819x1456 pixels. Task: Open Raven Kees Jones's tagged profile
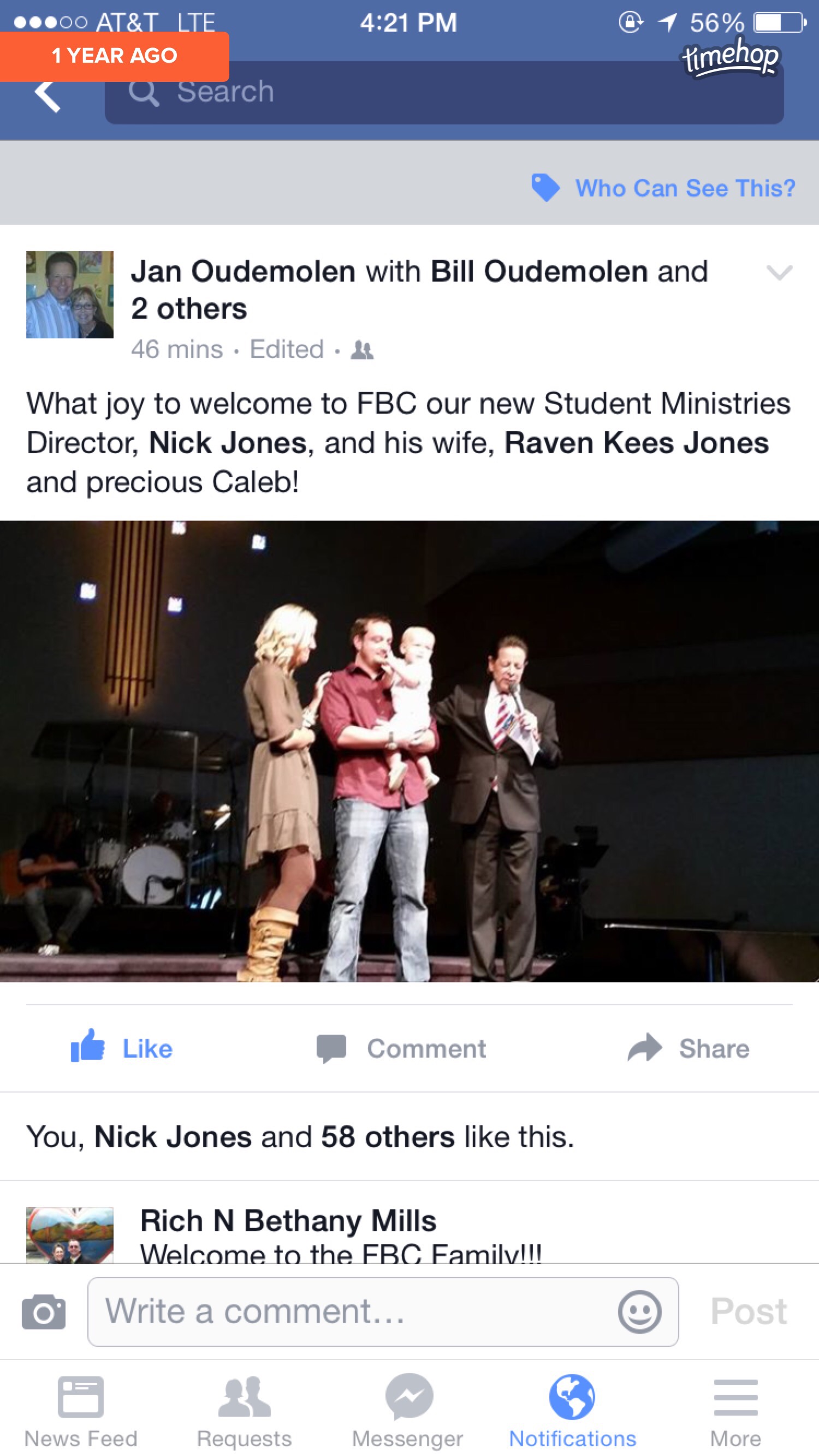click(x=636, y=443)
